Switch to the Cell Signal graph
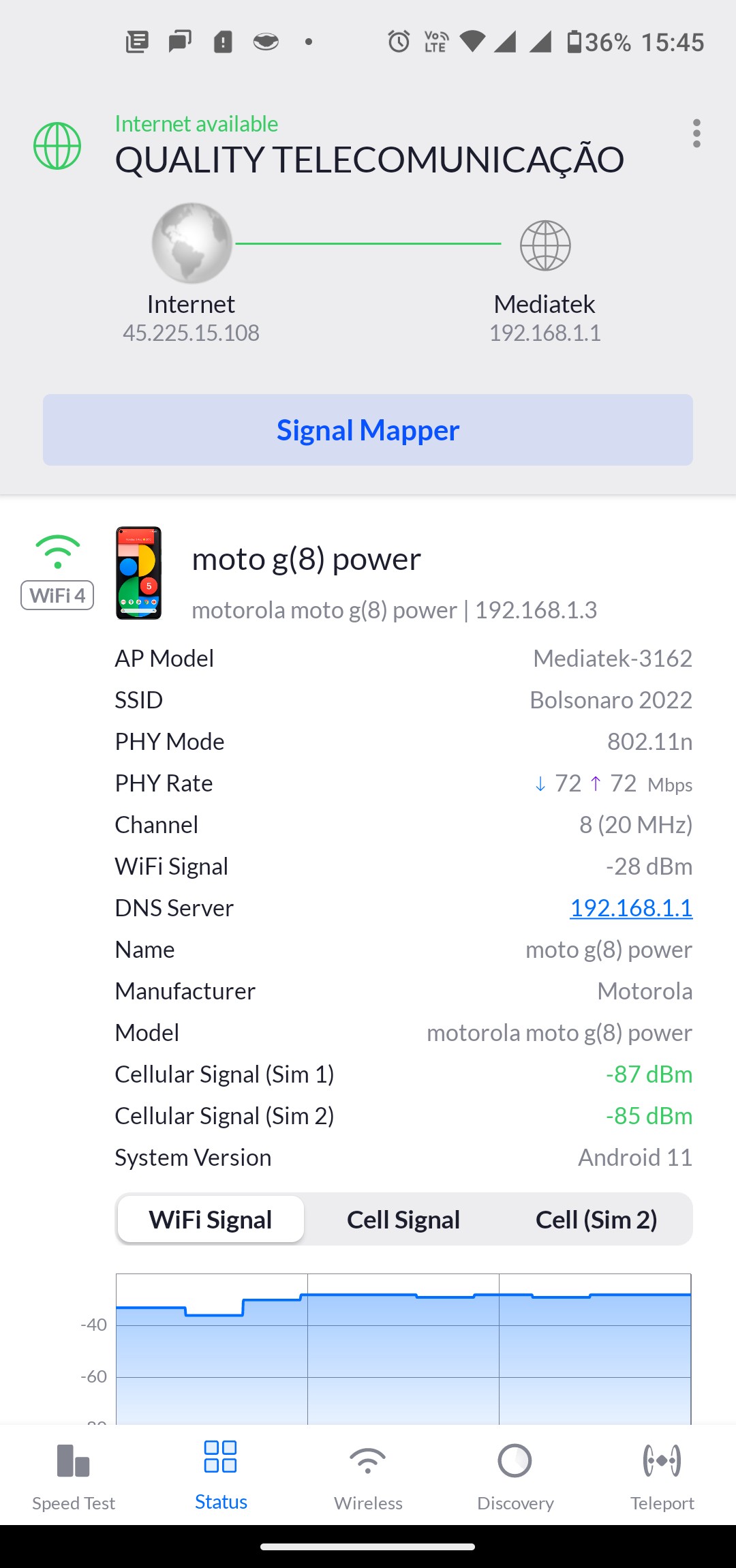The width and height of the screenshot is (736, 1568). [x=403, y=1220]
